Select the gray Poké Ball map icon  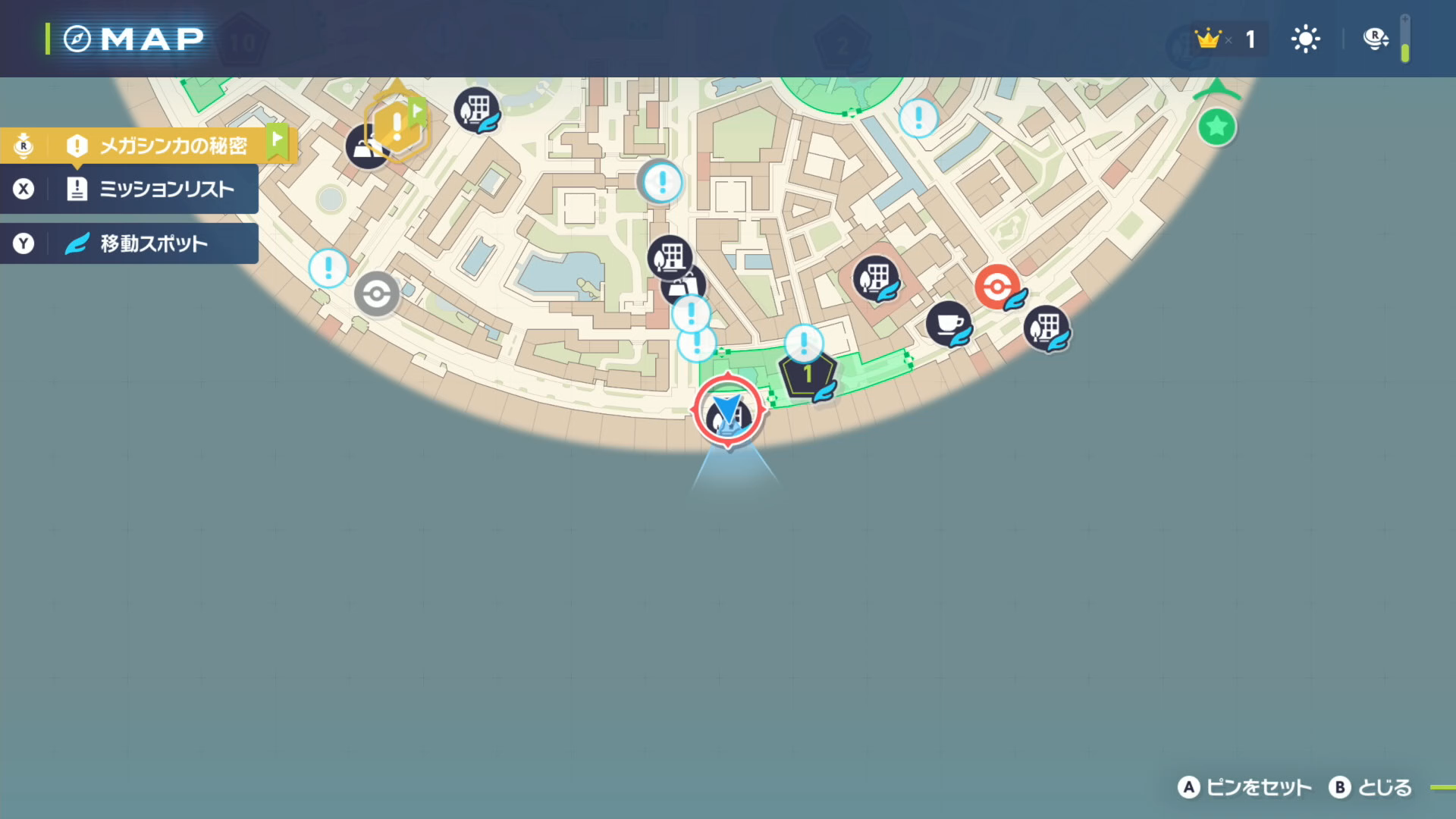[x=377, y=294]
